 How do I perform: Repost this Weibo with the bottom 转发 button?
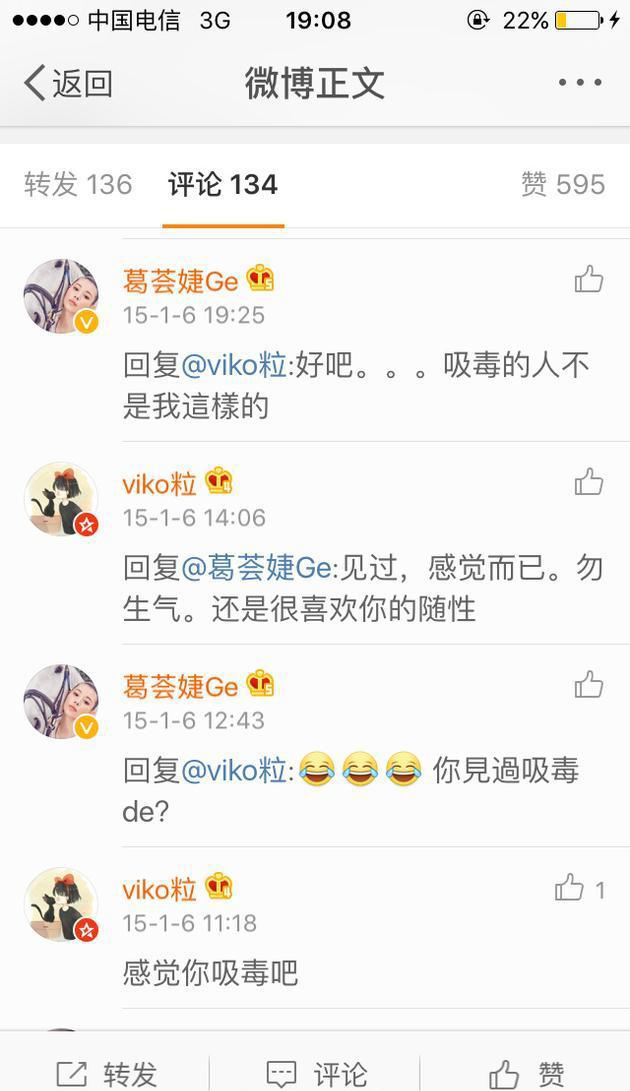click(106, 1074)
